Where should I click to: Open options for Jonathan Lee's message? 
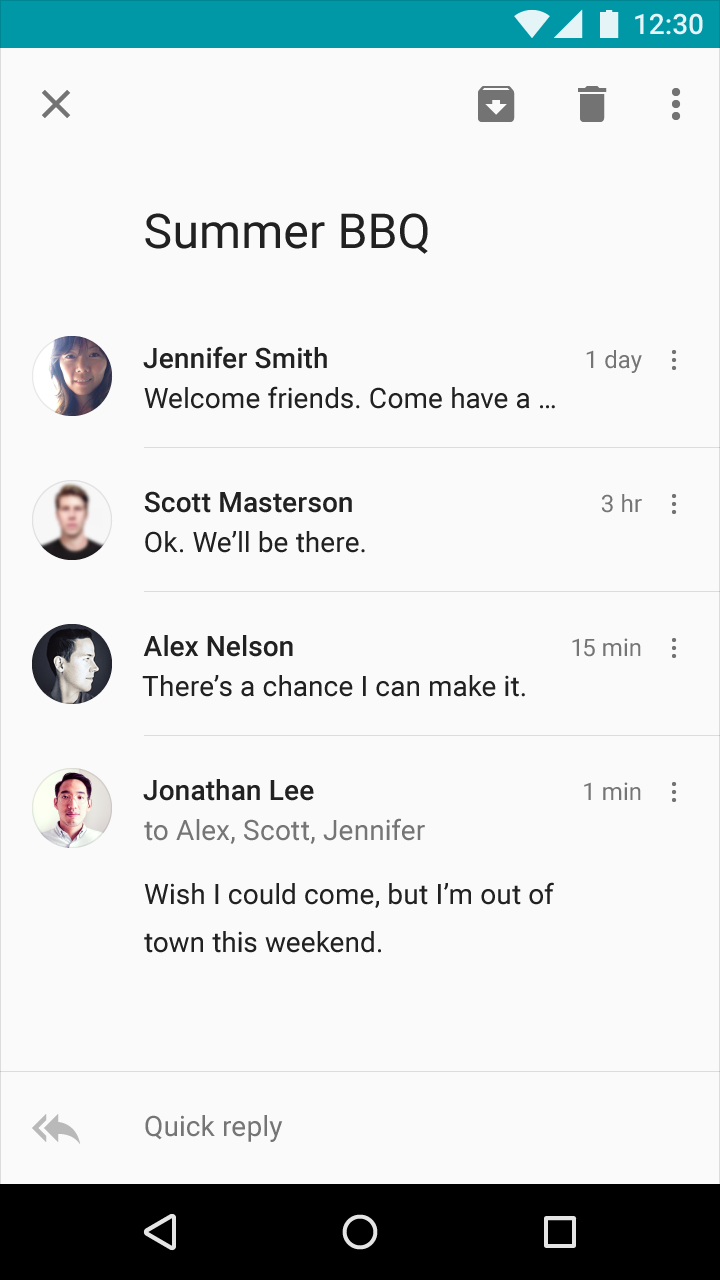[x=674, y=792]
